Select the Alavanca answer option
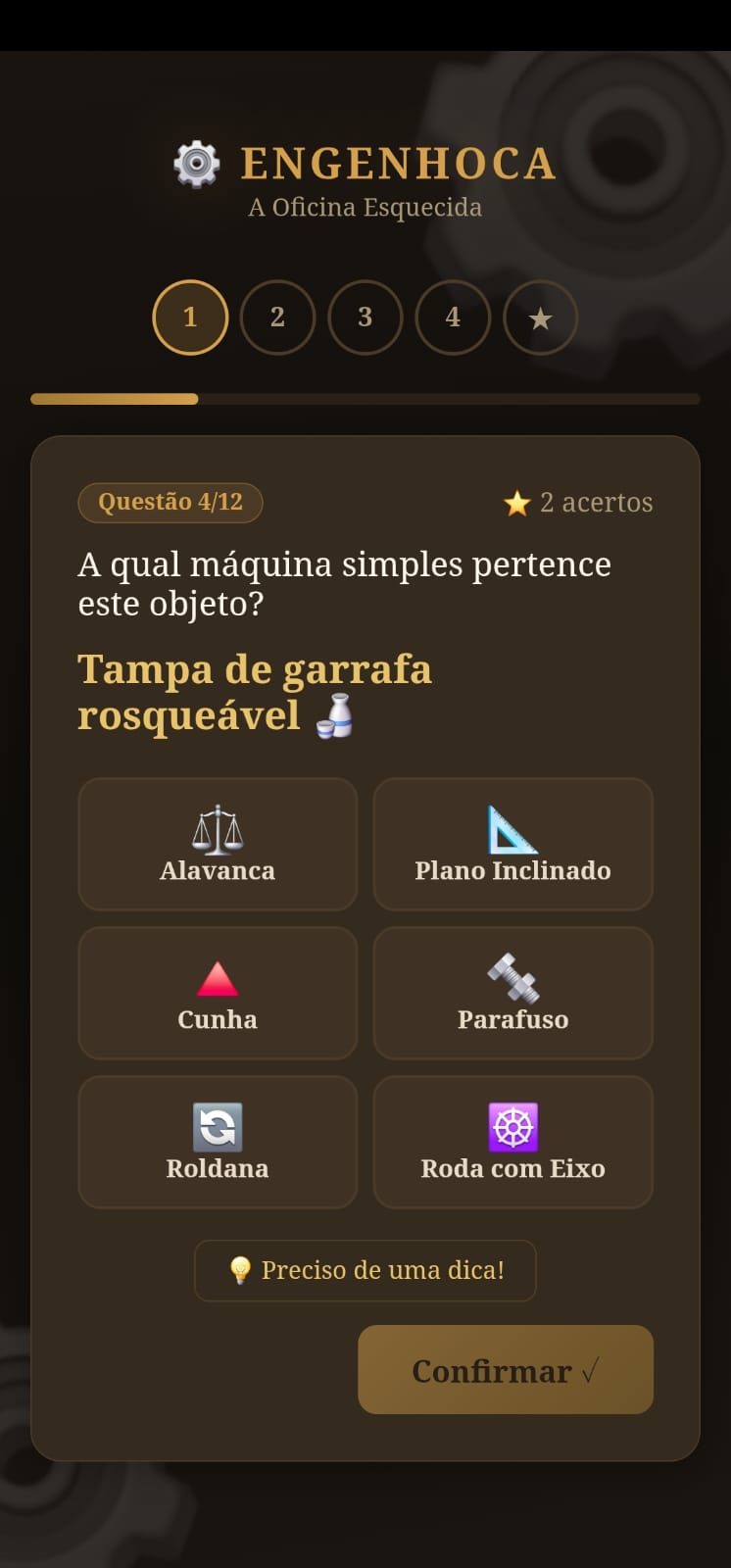731x1568 pixels. pos(218,845)
